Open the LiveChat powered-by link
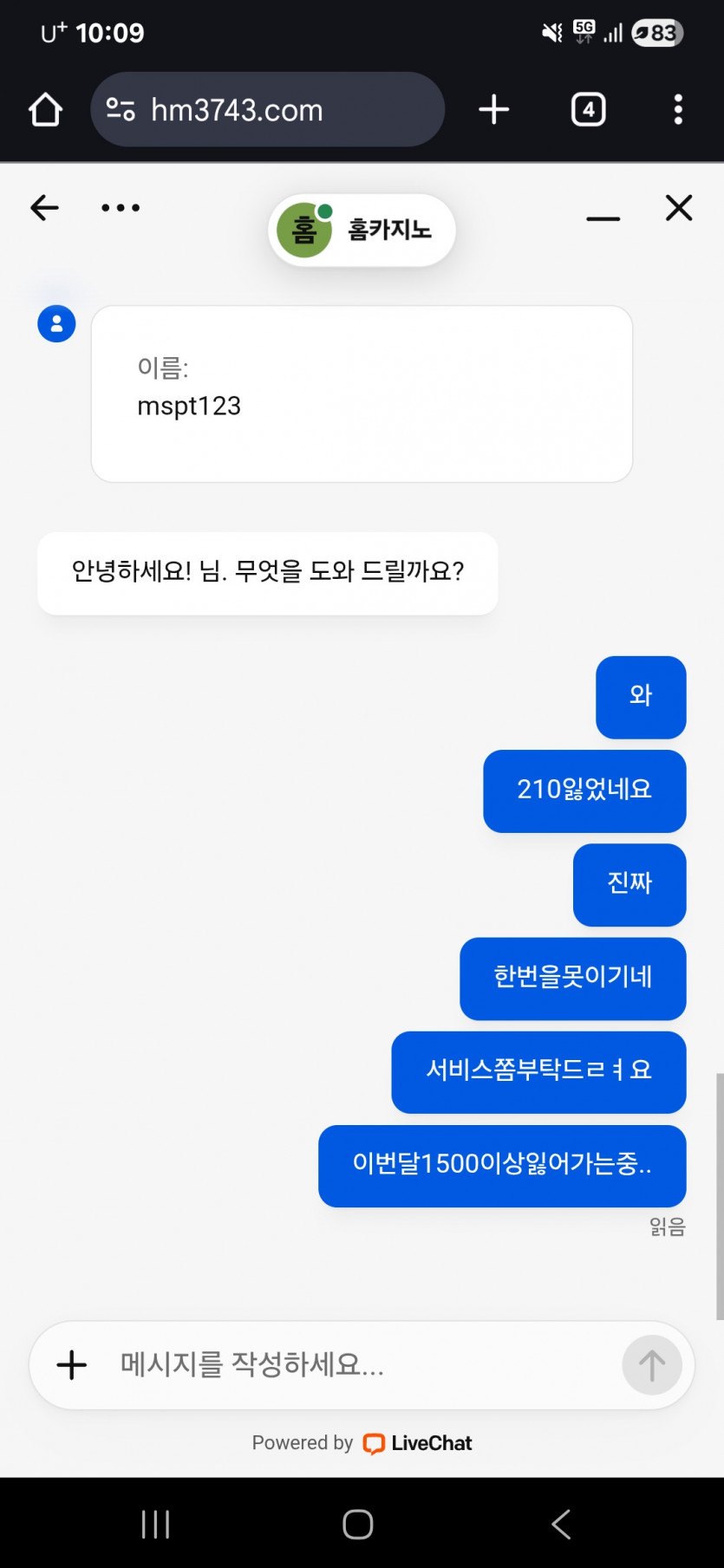 [x=416, y=1443]
